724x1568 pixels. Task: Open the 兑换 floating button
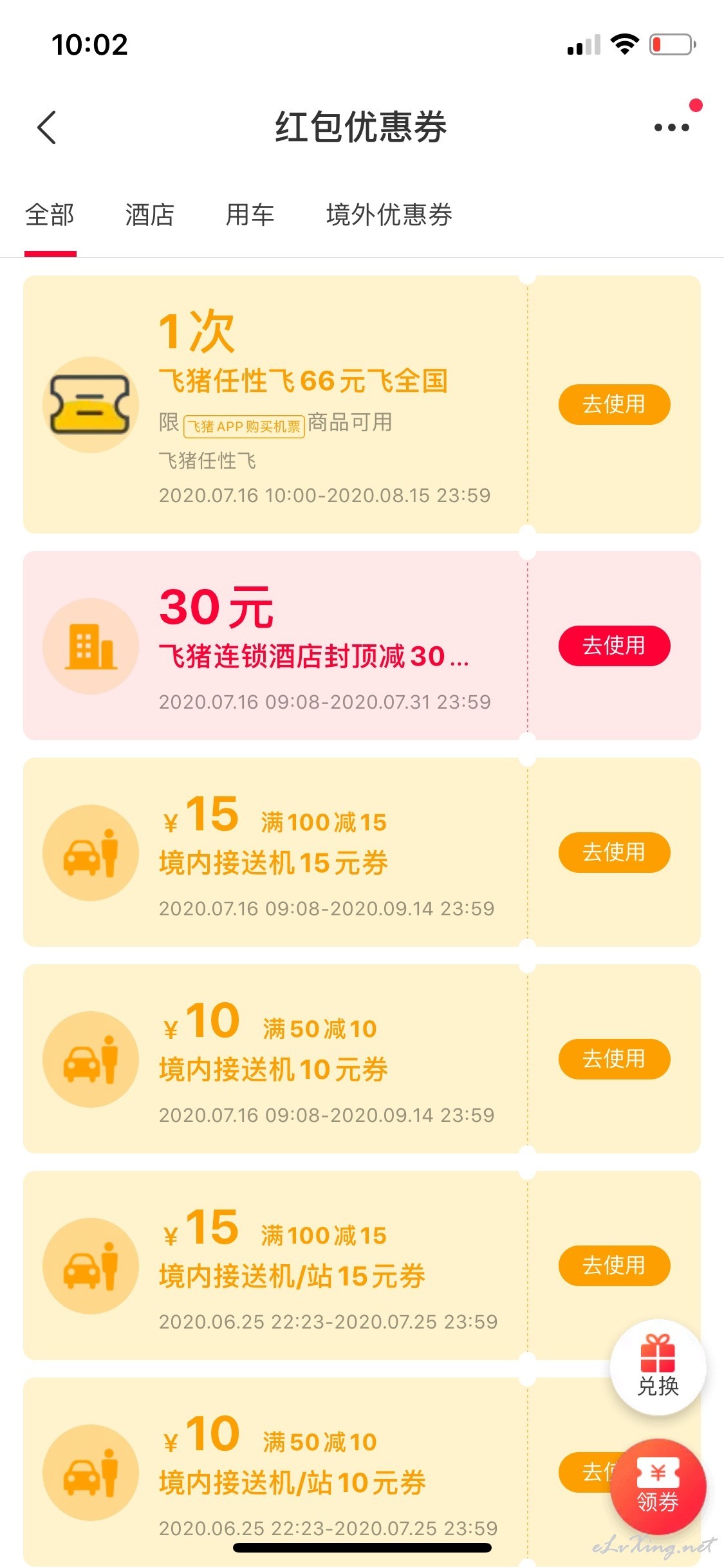[x=658, y=1367]
